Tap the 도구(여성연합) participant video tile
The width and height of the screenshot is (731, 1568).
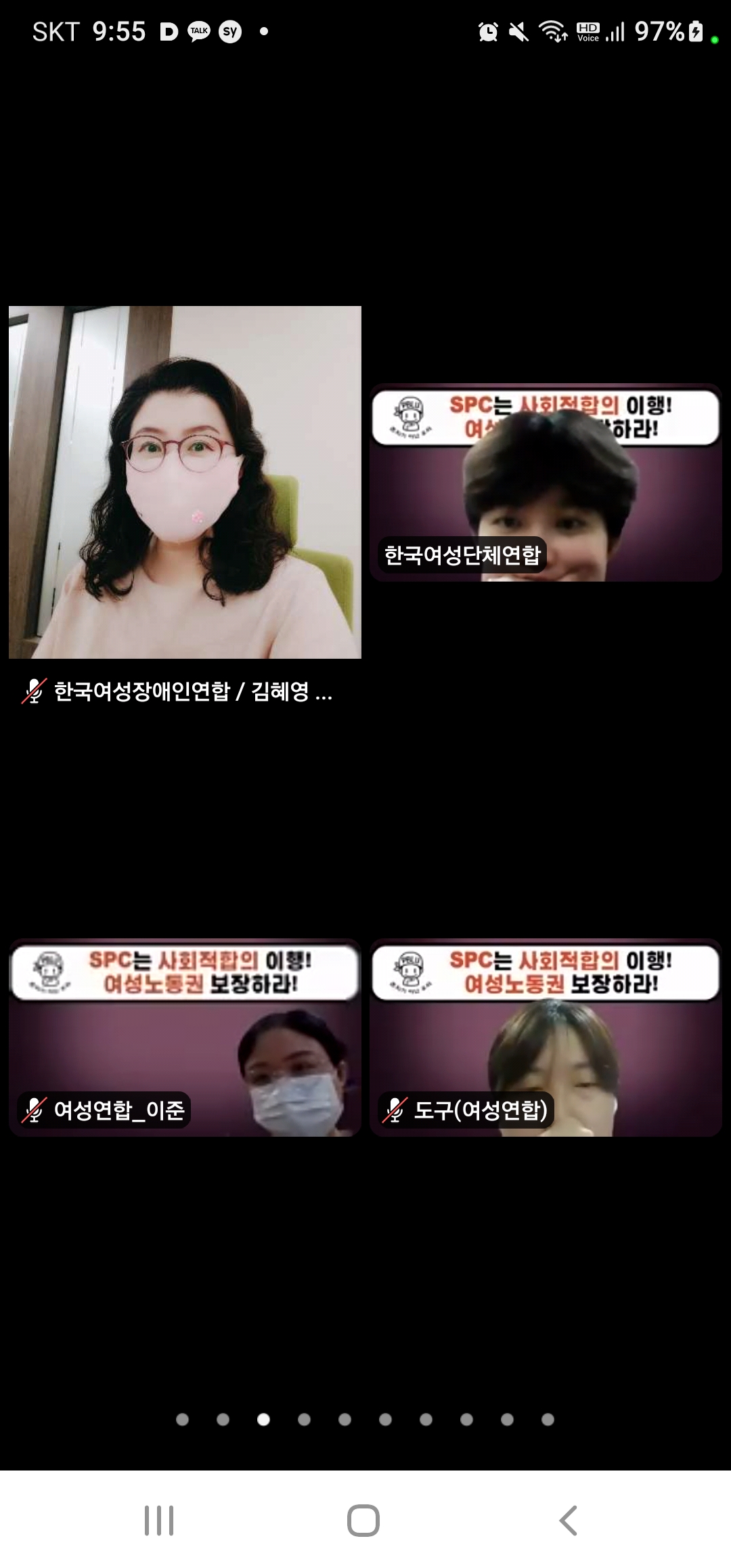[546, 1037]
